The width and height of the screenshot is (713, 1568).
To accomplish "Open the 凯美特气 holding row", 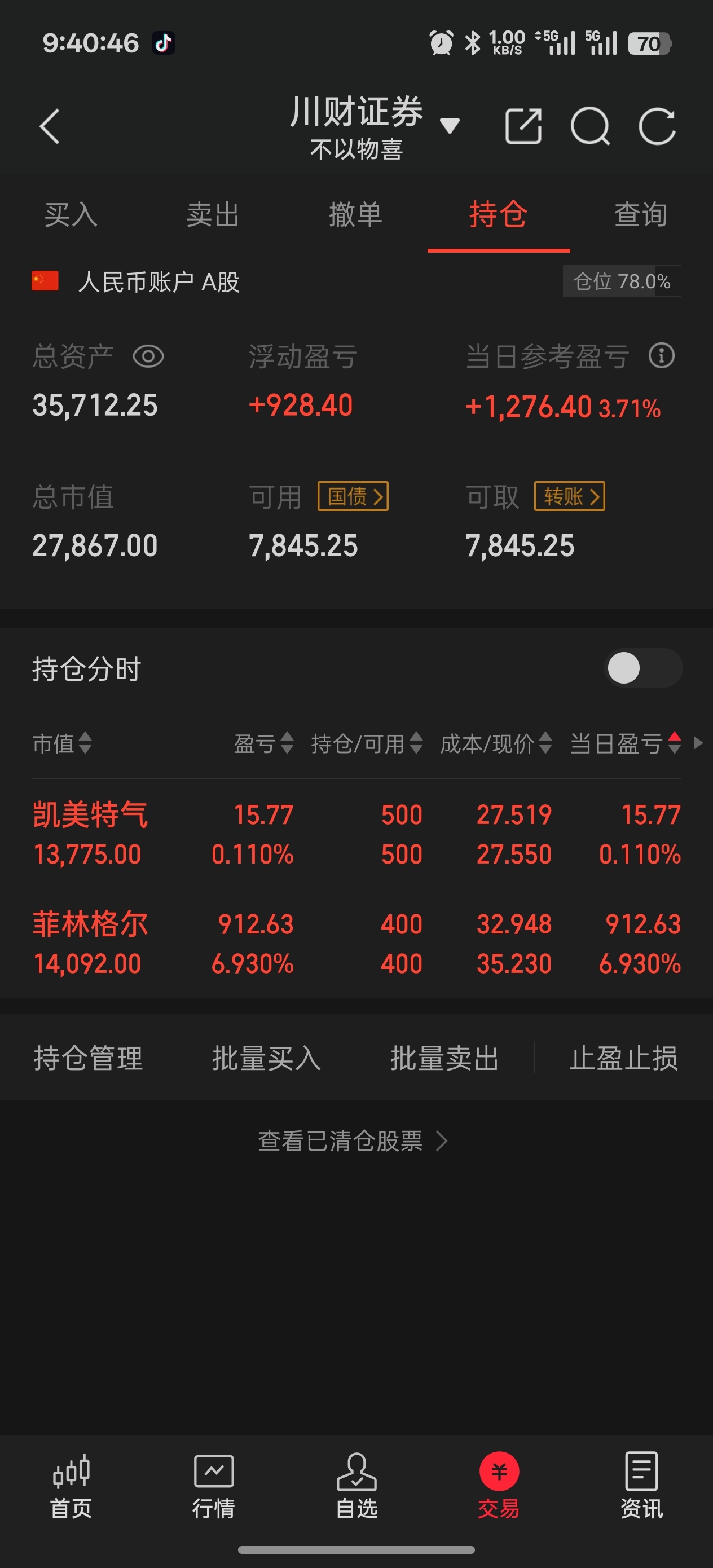I will (356, 833).
